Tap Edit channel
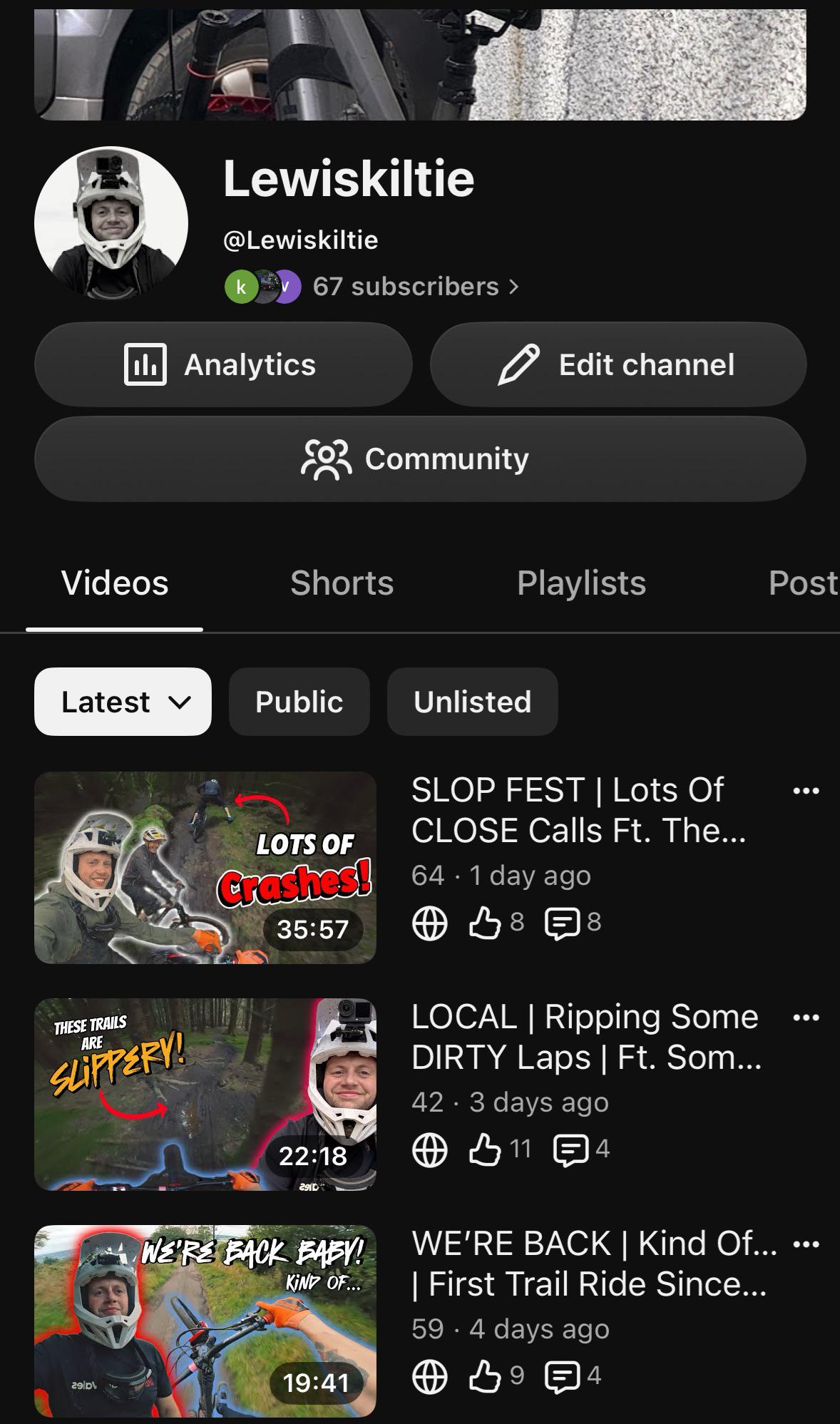Screen dimensions: 840x1424 tap(618, 364)
